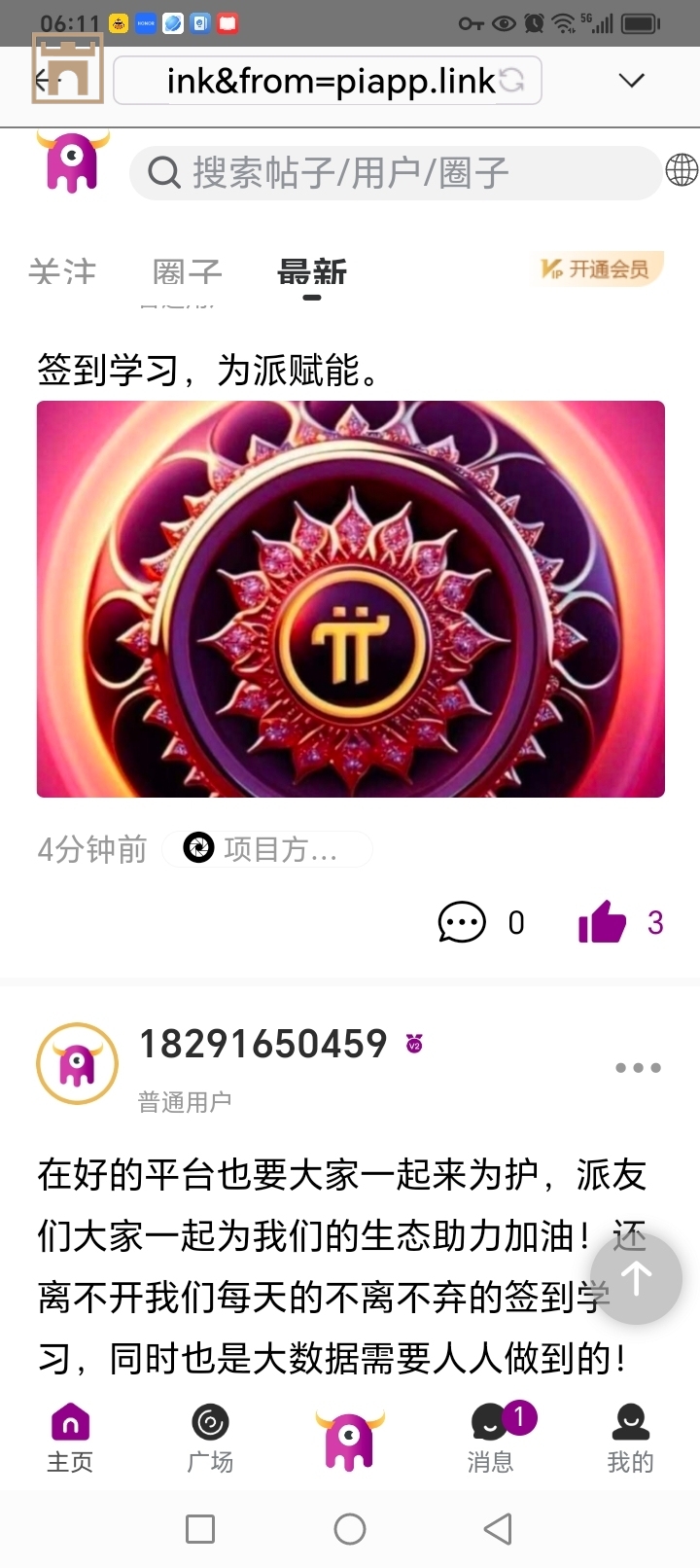Tap the system back button

[498, 1529]
